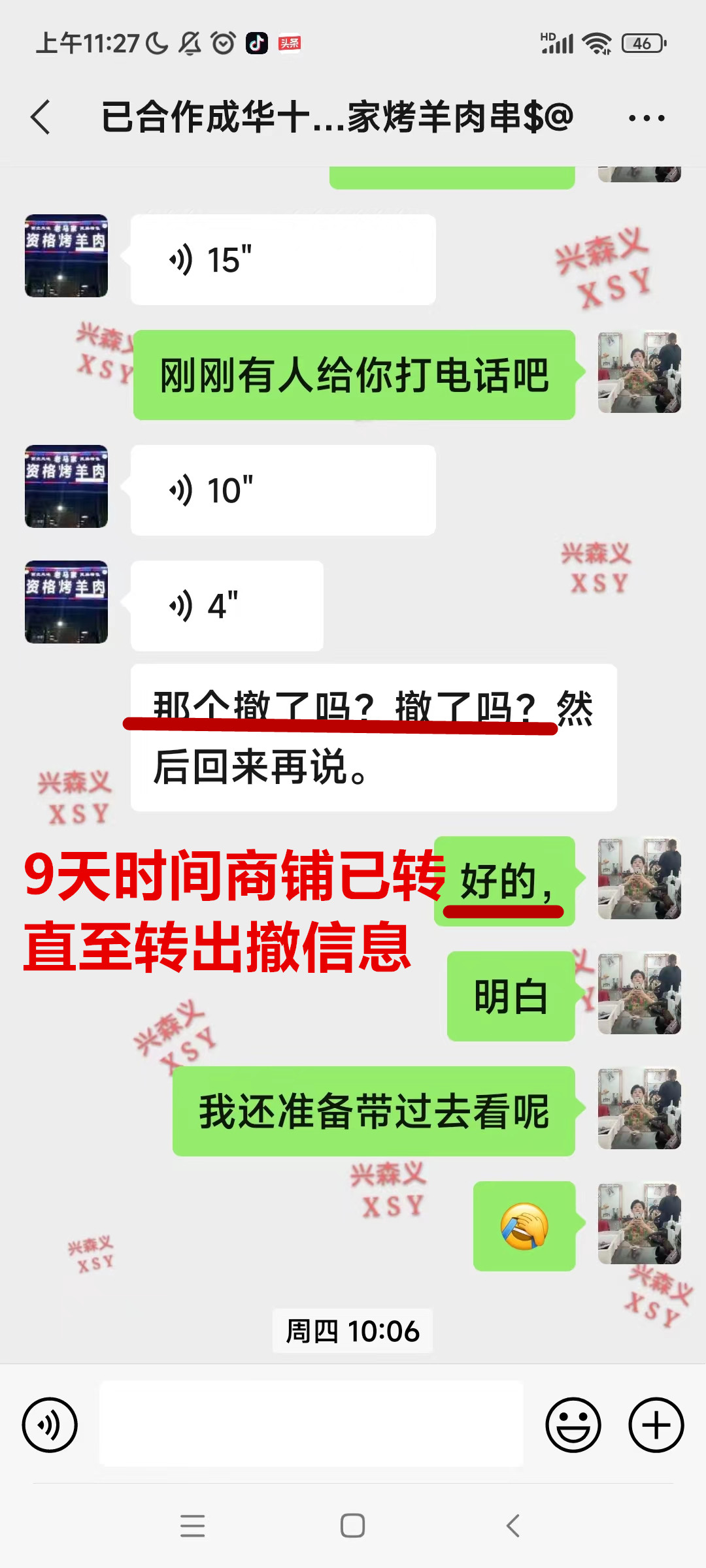Go back from this chat
706x1568 pixels.
click(41, 118)
